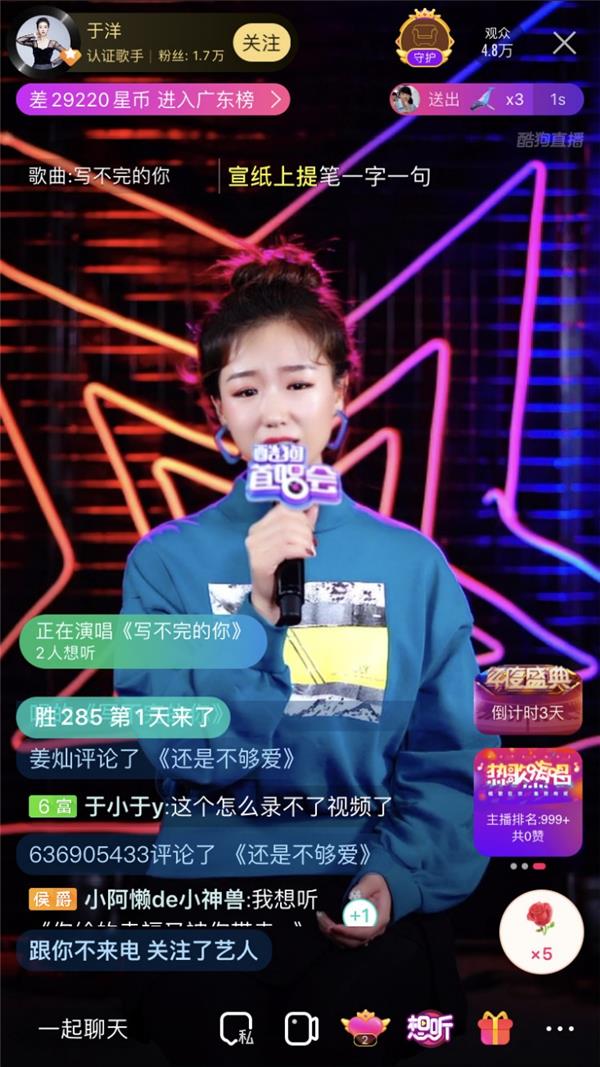Open the more options menu

coord(559,1028)
